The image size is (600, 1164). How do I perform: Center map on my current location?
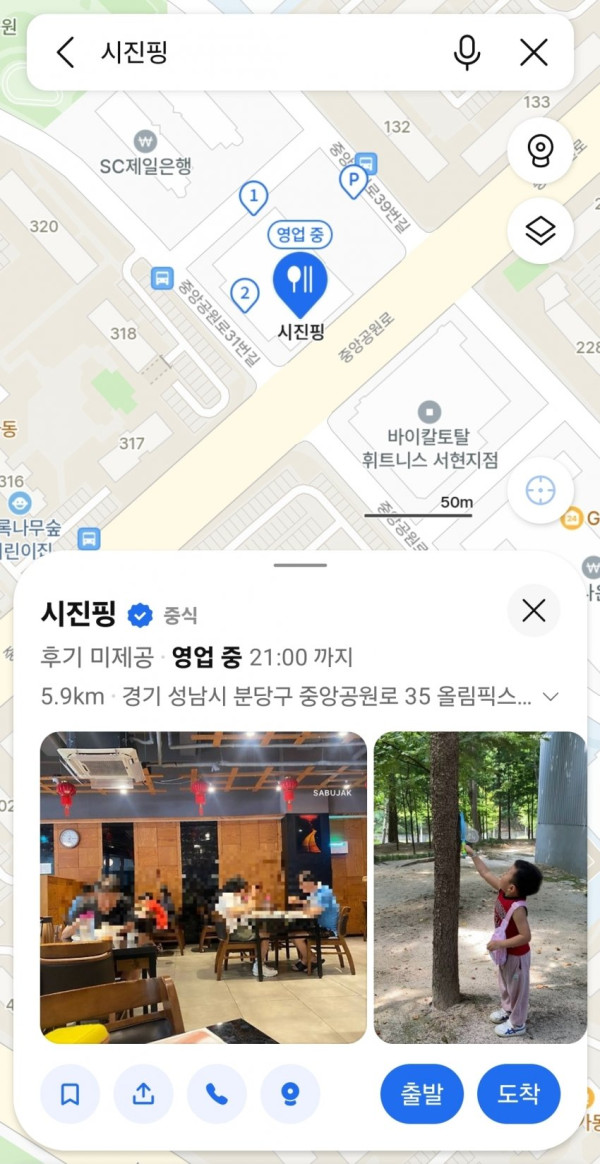point(540,491)
